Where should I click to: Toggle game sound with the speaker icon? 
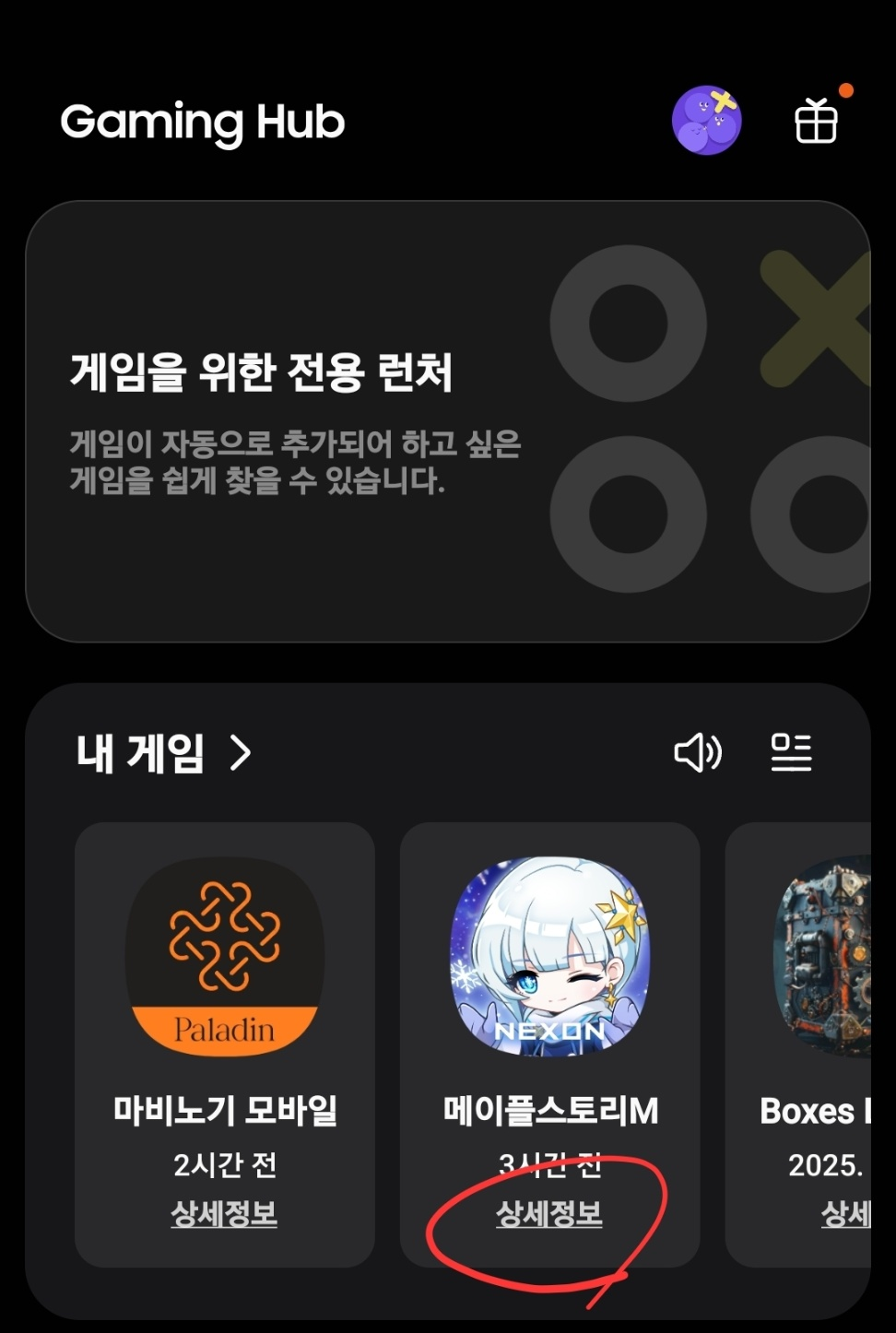(x=698, y=753)
